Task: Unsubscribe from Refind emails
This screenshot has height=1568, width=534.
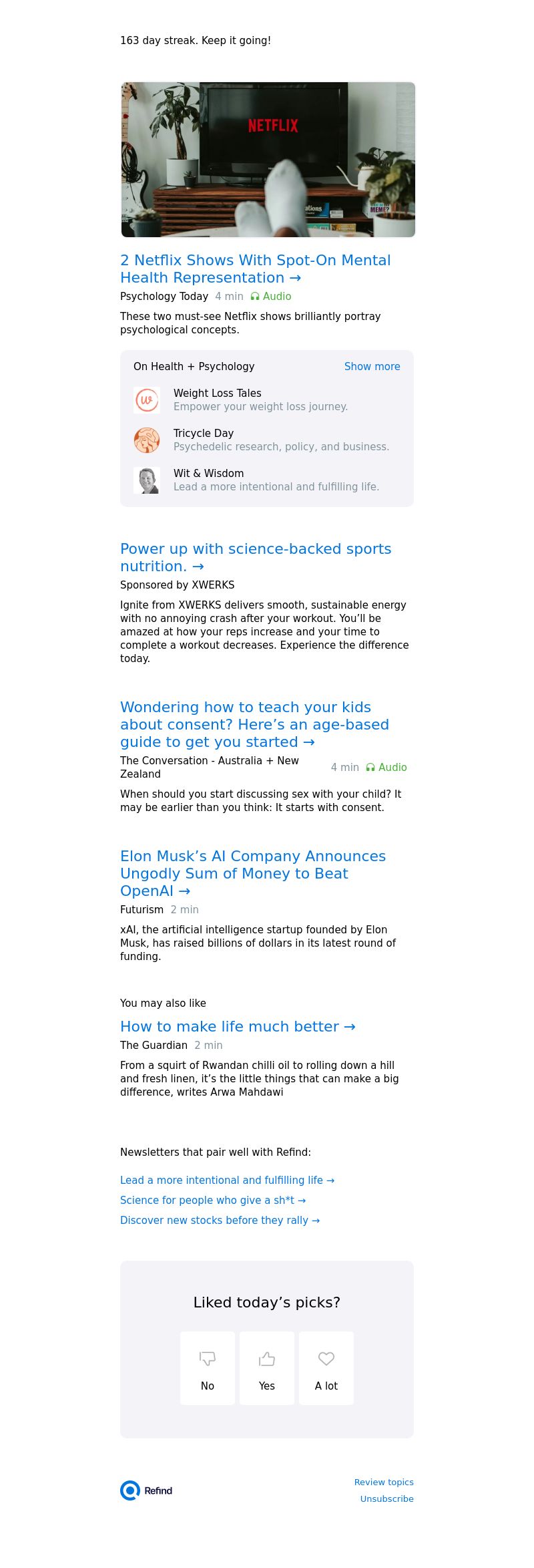Action: [x=386, y=1499]
